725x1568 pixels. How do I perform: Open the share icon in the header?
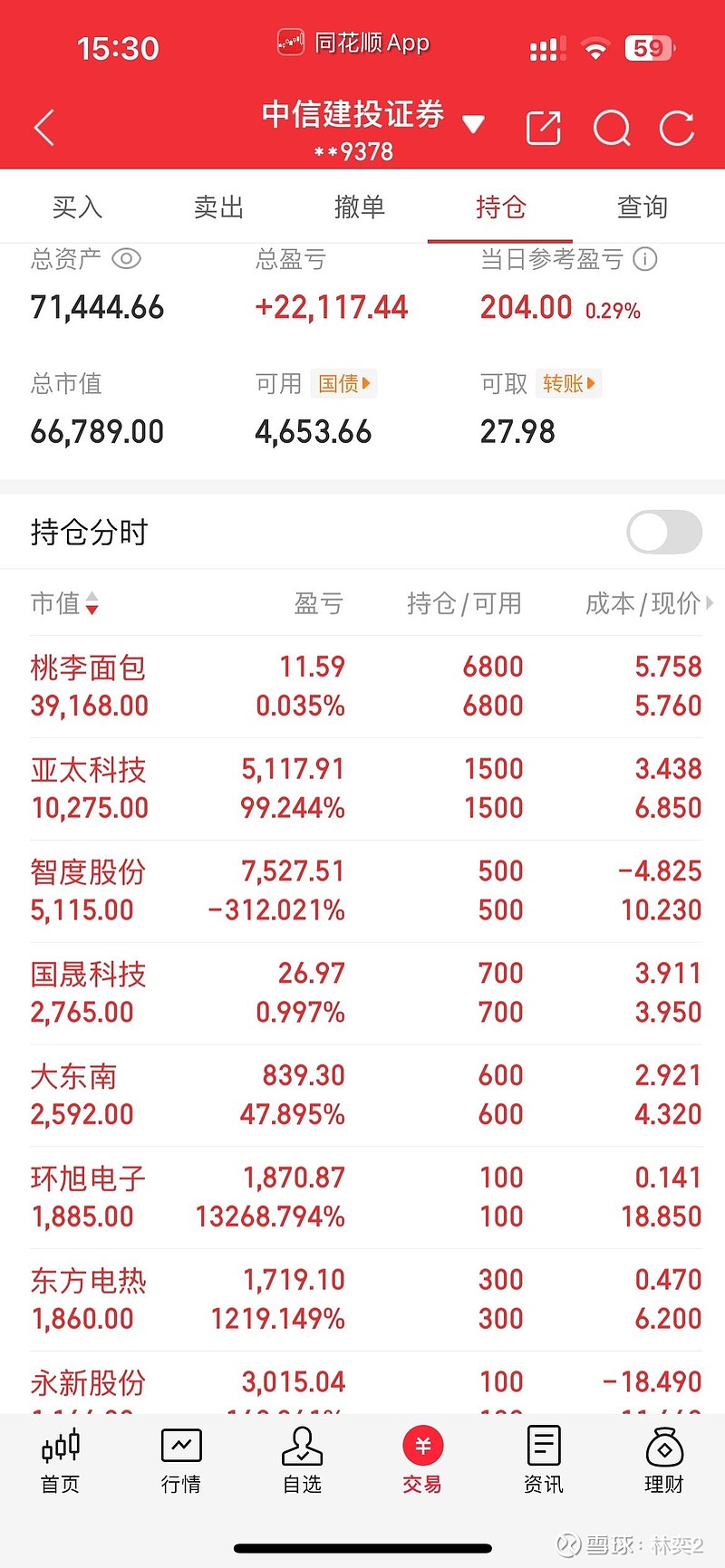click(543, 128)
